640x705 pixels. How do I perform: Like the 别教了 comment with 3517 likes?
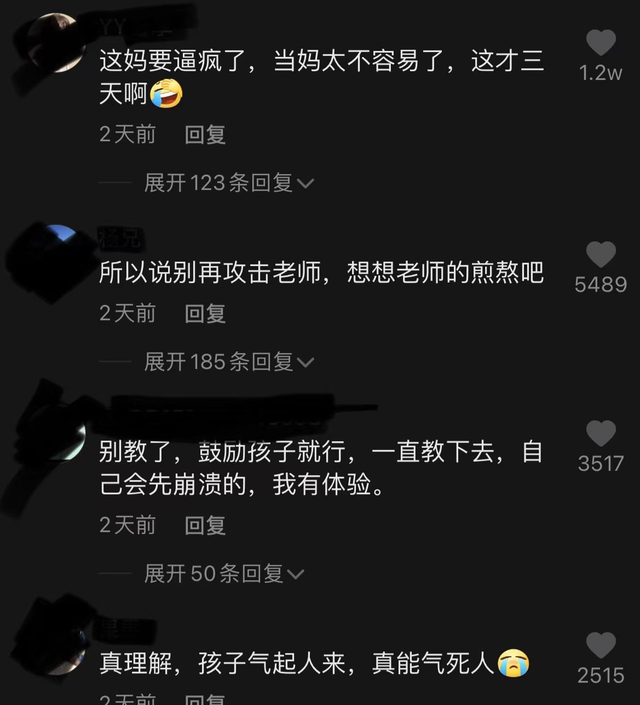coord(600,433)
